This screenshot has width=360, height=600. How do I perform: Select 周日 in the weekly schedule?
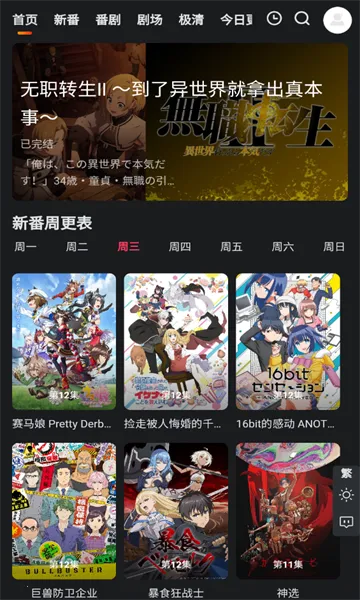[x=334, y=247]
